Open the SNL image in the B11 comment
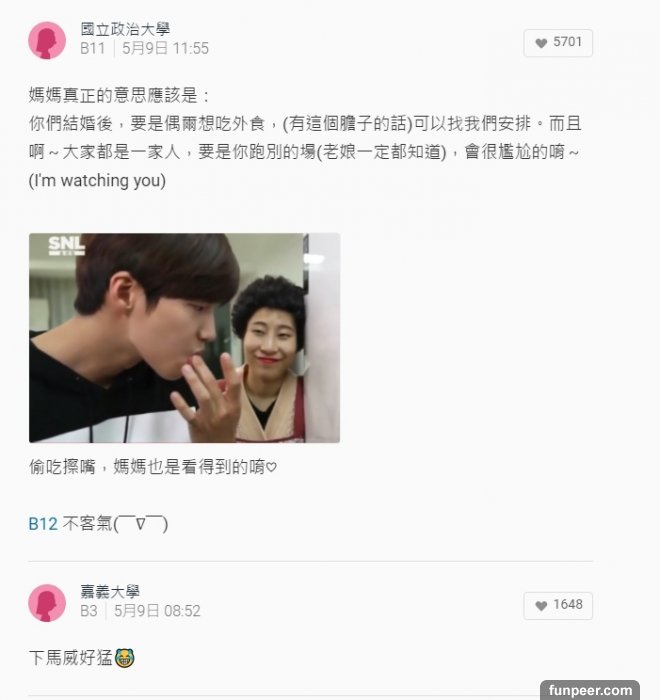Viewport: 660px width, 700px height. [184, 338]
